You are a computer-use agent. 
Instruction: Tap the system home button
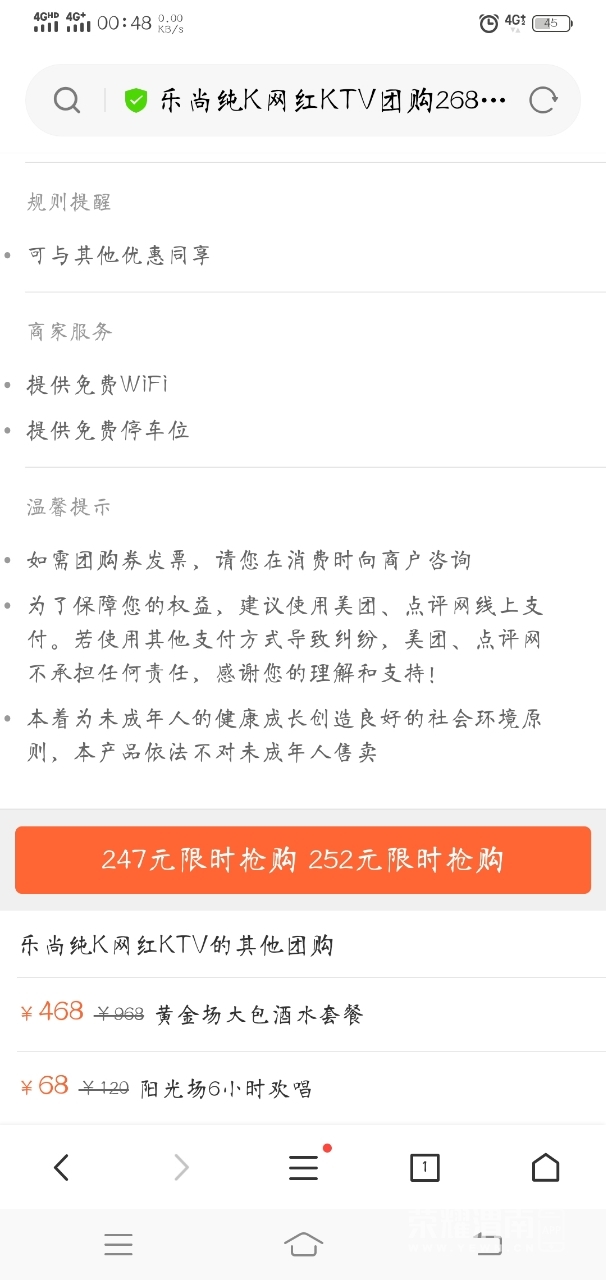click(303, 1244)
